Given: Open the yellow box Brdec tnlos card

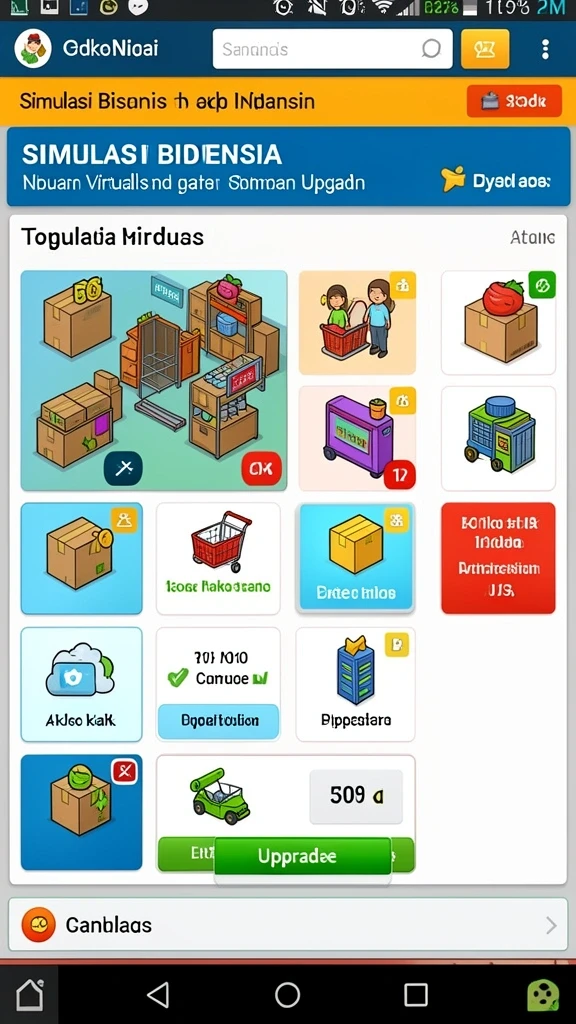Looking at the screenshot, I should tap(355, 557).
